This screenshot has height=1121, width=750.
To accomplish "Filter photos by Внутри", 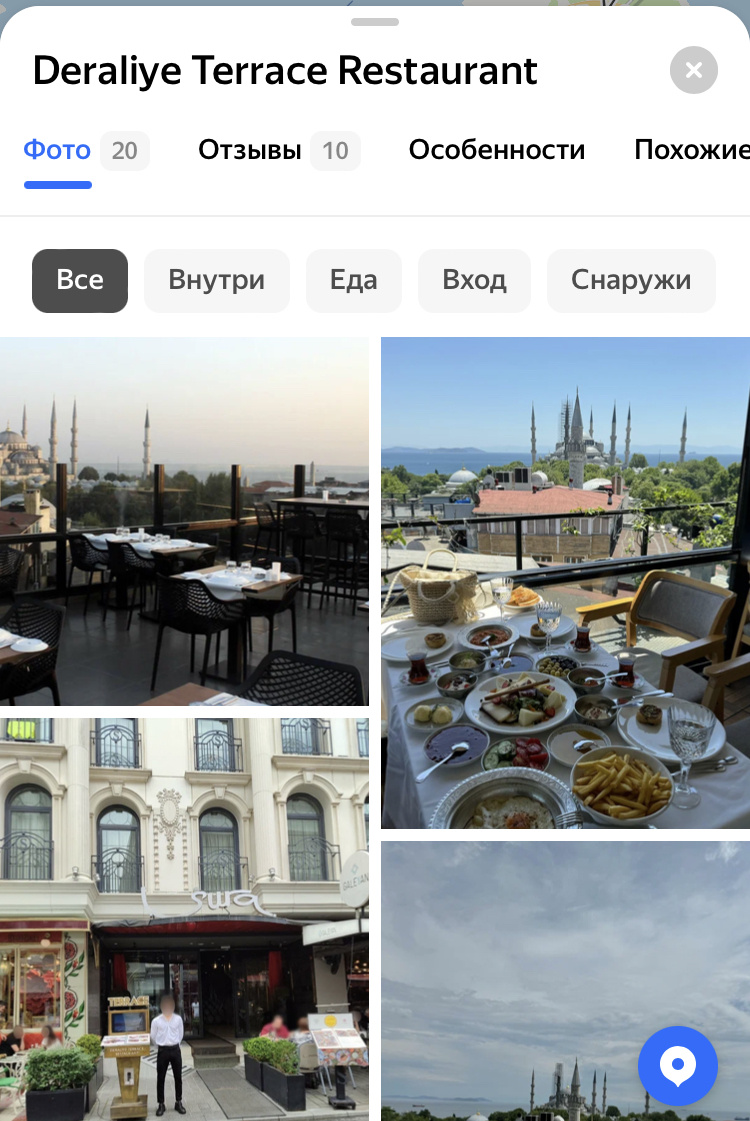I will pyautogui.click(x=217, y=280).
